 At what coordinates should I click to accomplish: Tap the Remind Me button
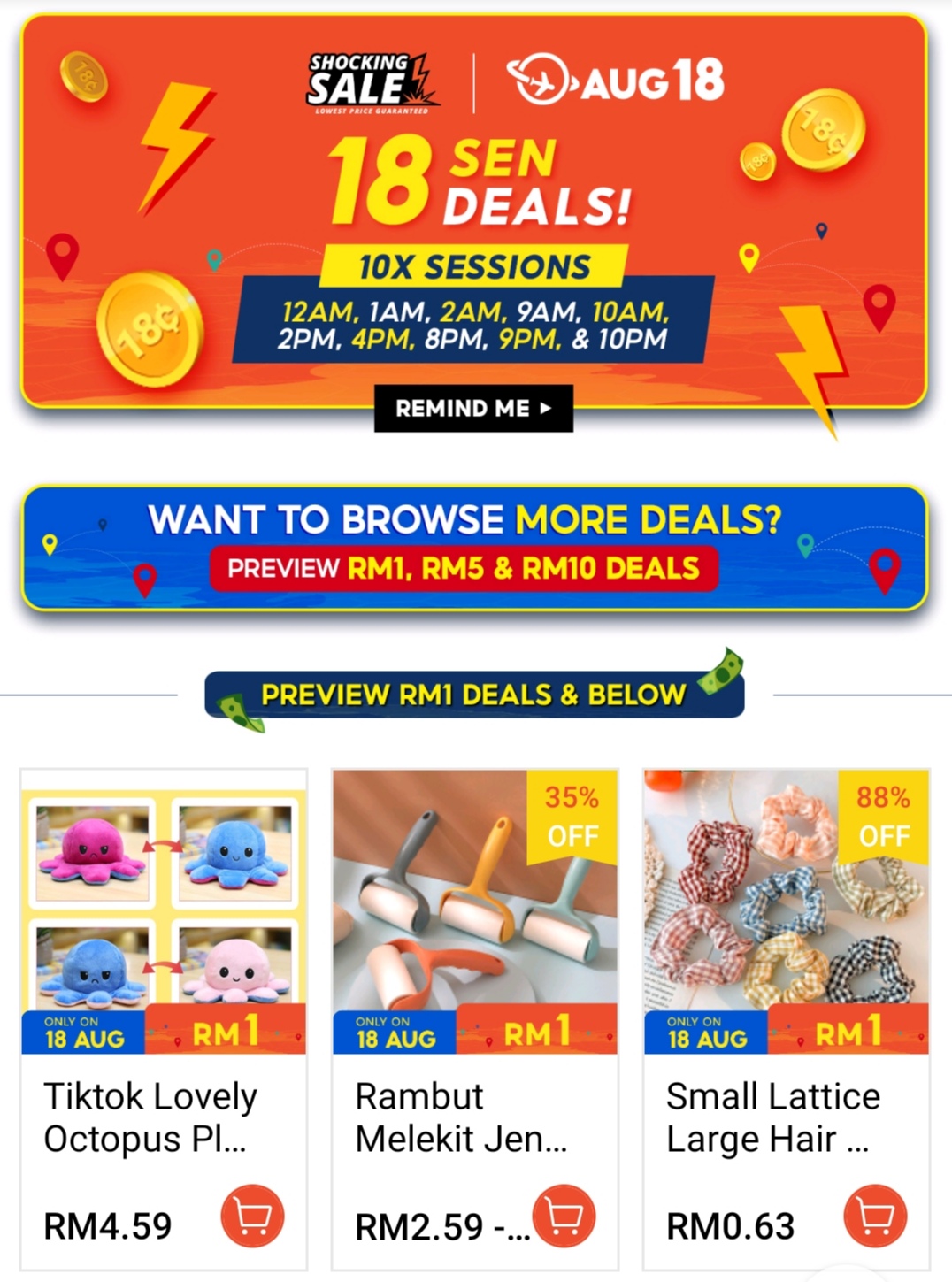(x=473, y=408)
